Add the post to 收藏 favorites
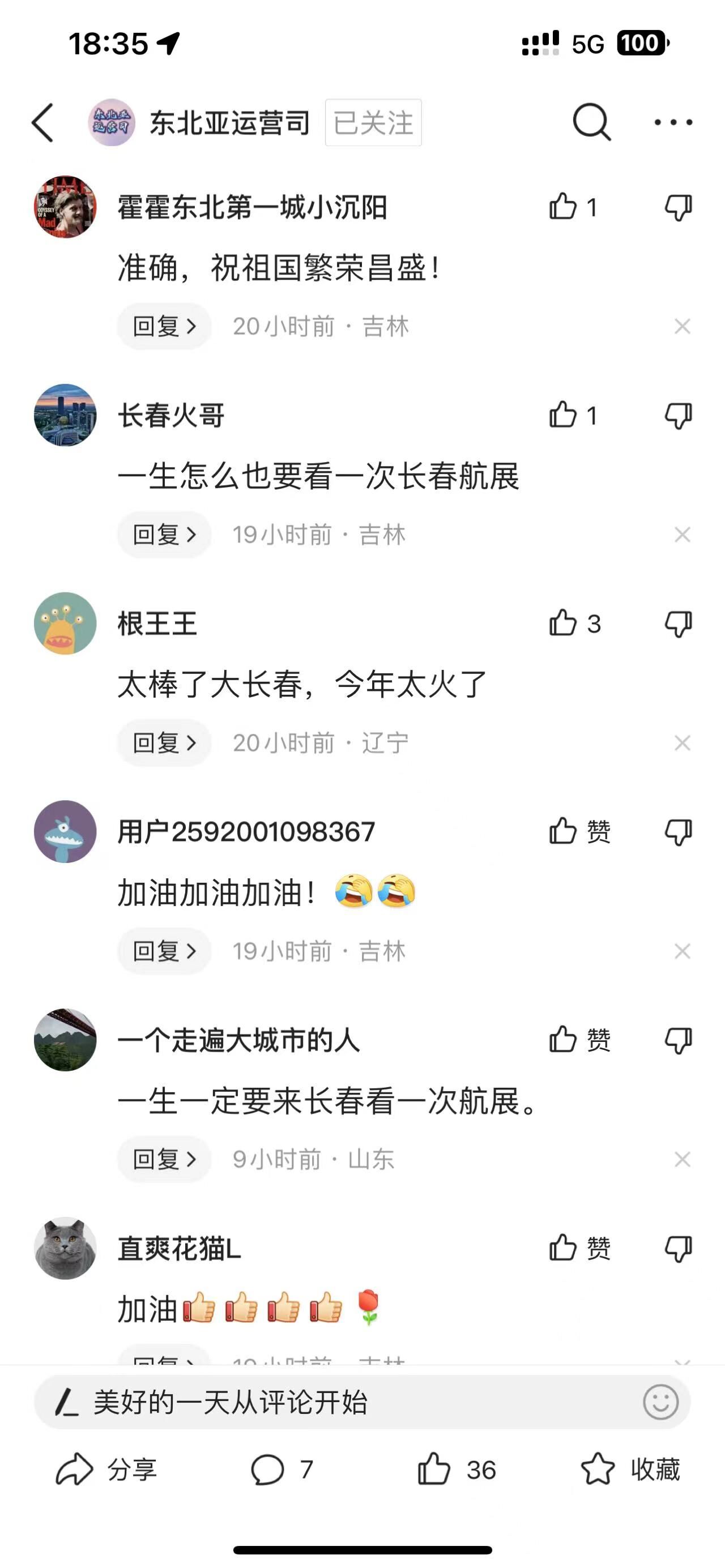Viewport: 725px width, 1568px height. point(630,1470)
